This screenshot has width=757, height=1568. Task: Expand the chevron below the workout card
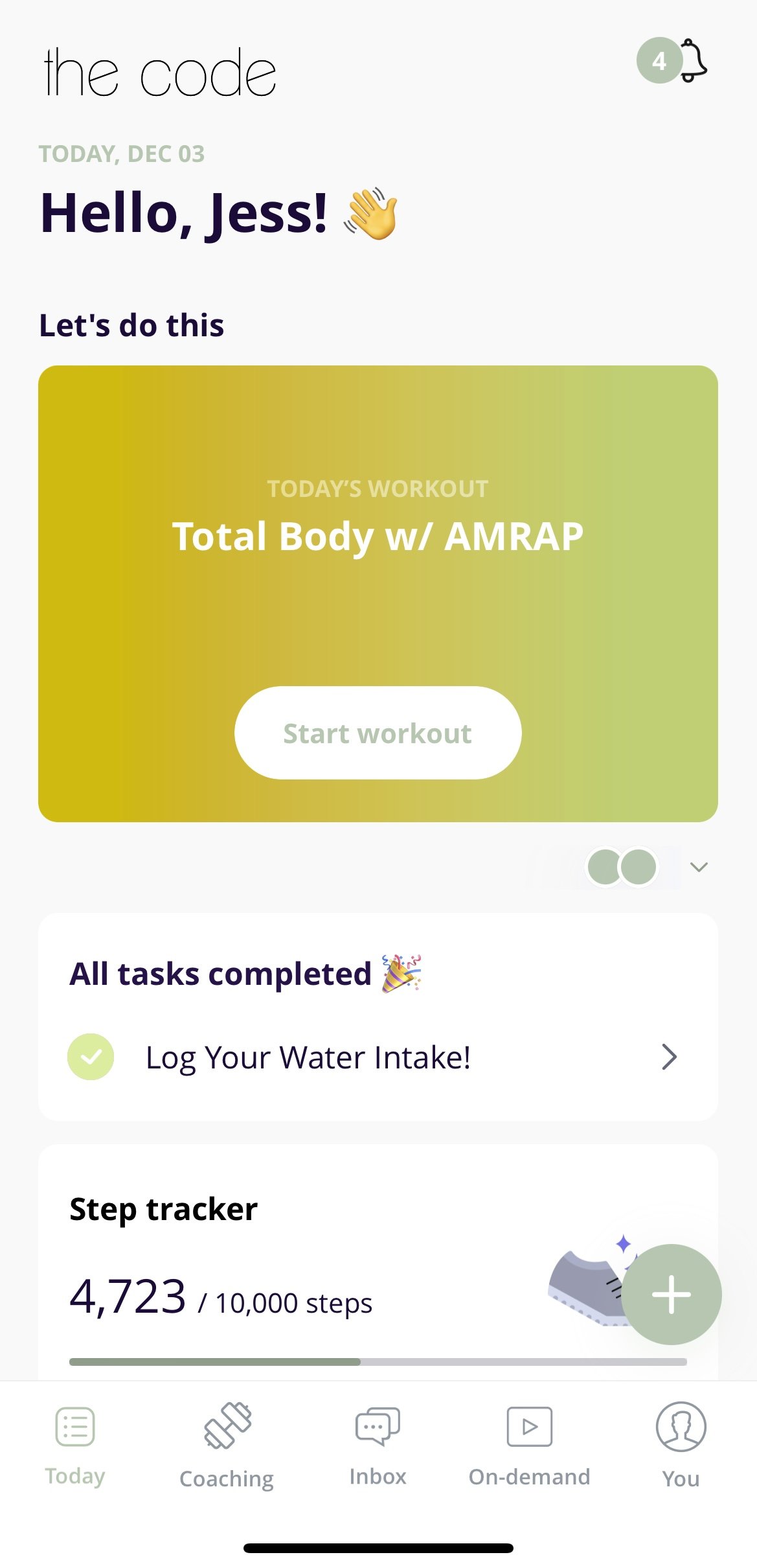point(699,867)
